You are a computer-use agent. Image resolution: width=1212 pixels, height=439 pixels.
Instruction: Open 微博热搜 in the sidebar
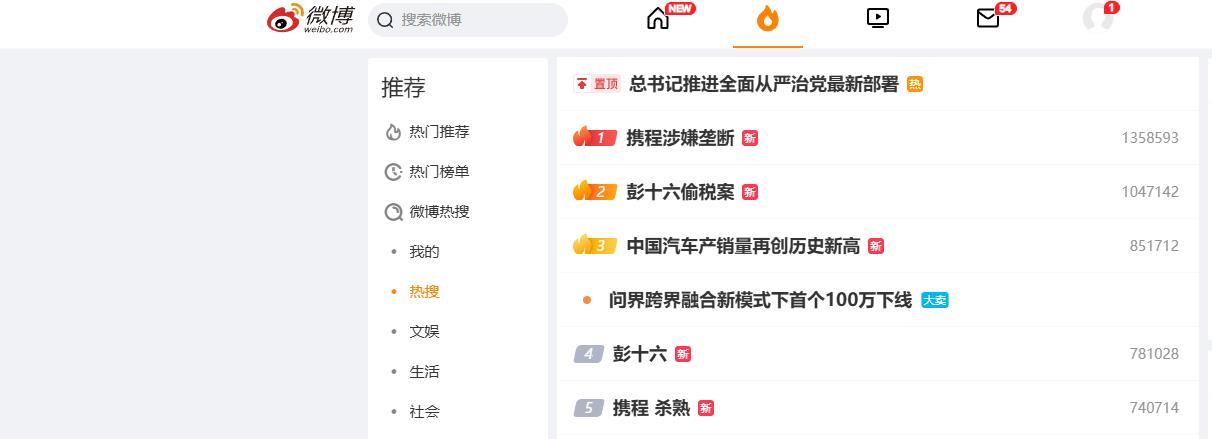[438, 212]
